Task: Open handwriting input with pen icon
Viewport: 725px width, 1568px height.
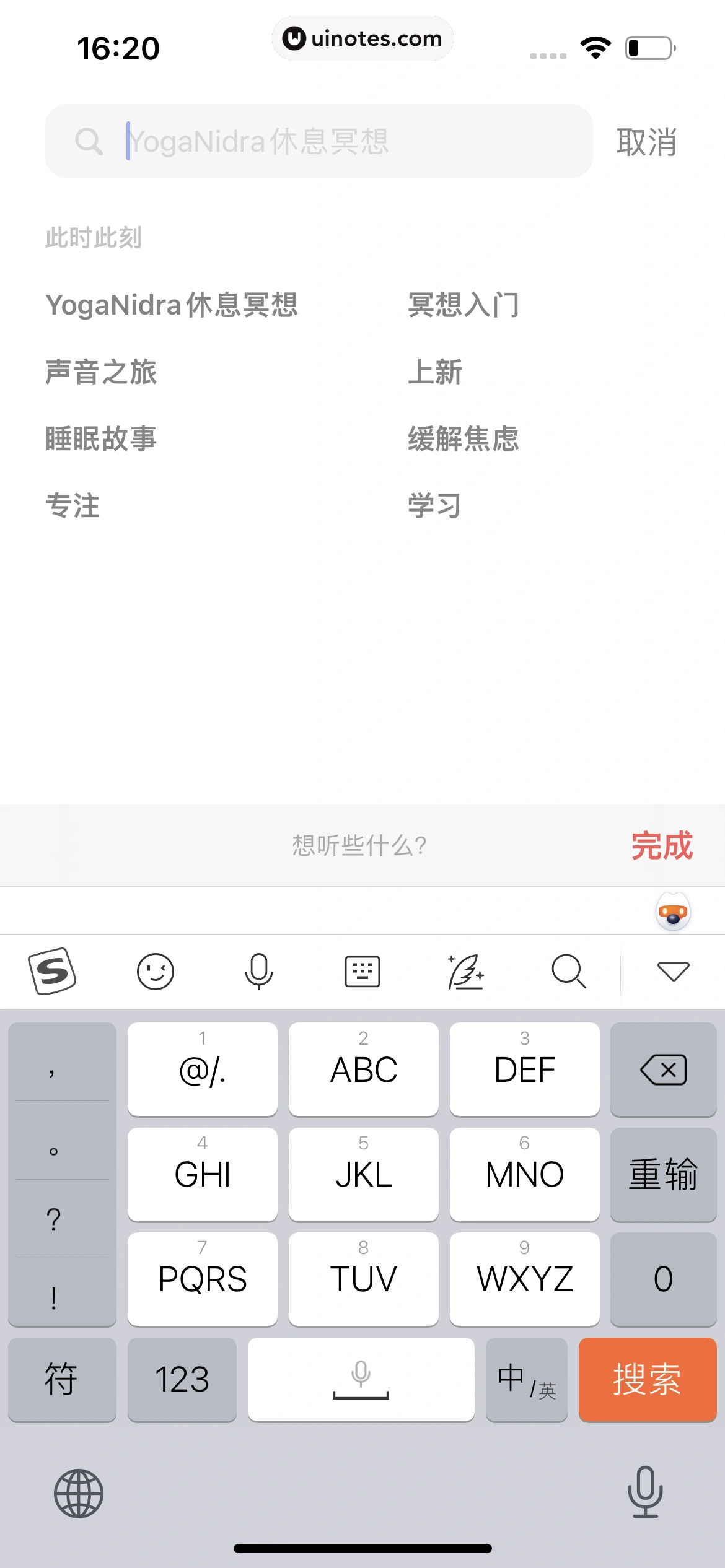Action: [465, 971]
